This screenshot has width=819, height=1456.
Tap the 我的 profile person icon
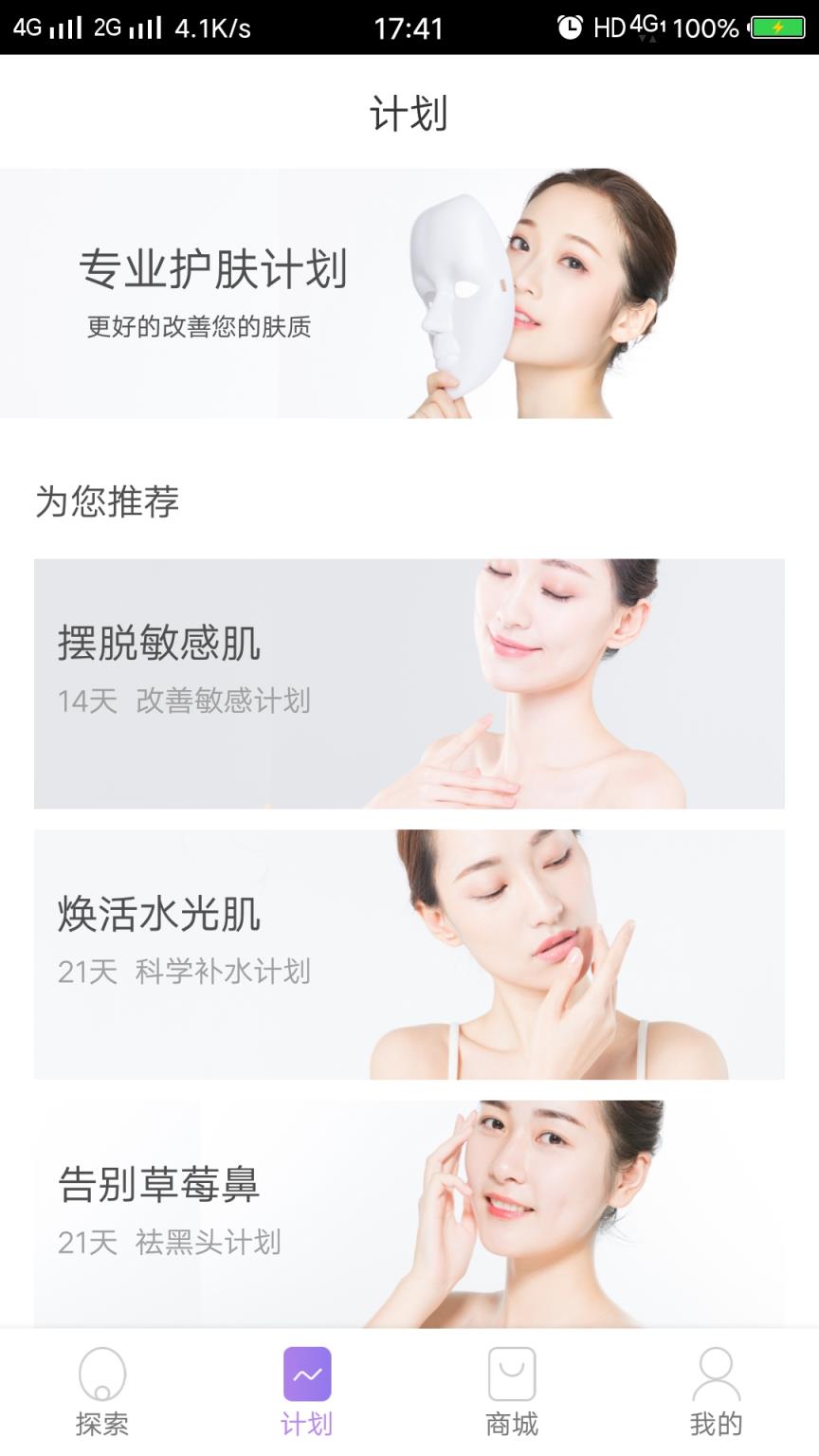pos(716,1374)
